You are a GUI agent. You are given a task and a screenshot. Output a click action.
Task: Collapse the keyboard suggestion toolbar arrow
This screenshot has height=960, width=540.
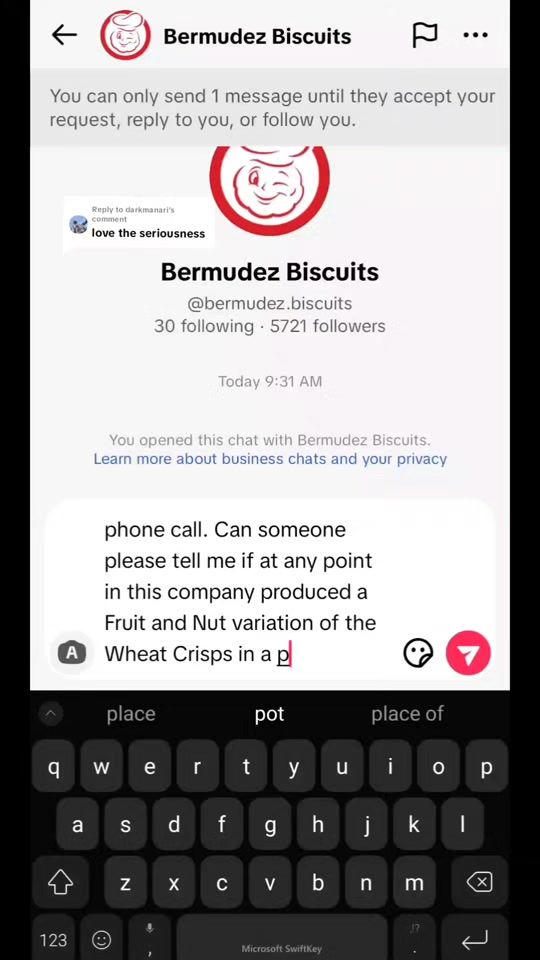pyautogui.click(x=51, y=713)
